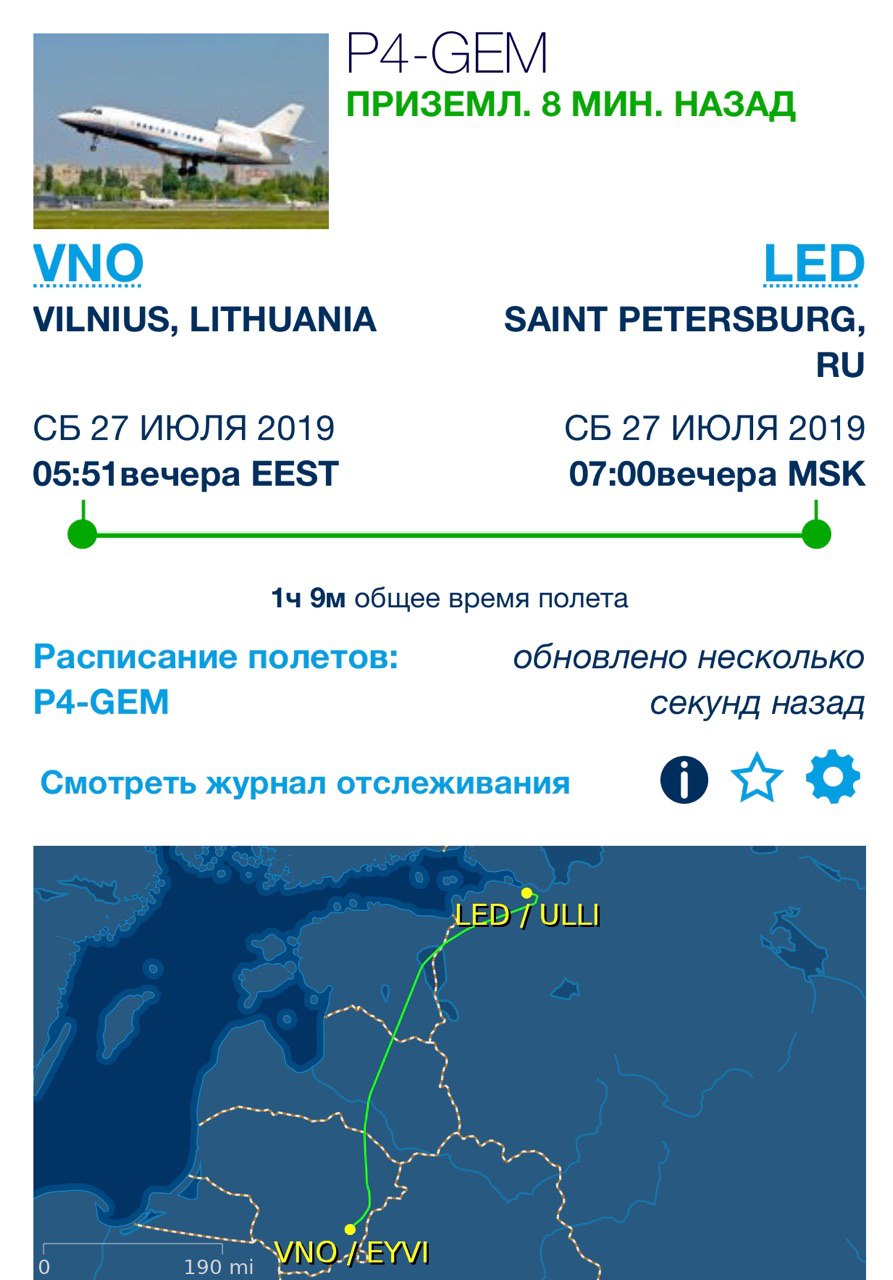Open the LED airport link
The height and width of the screenshot is (1280, 893).
click(813, 265)
